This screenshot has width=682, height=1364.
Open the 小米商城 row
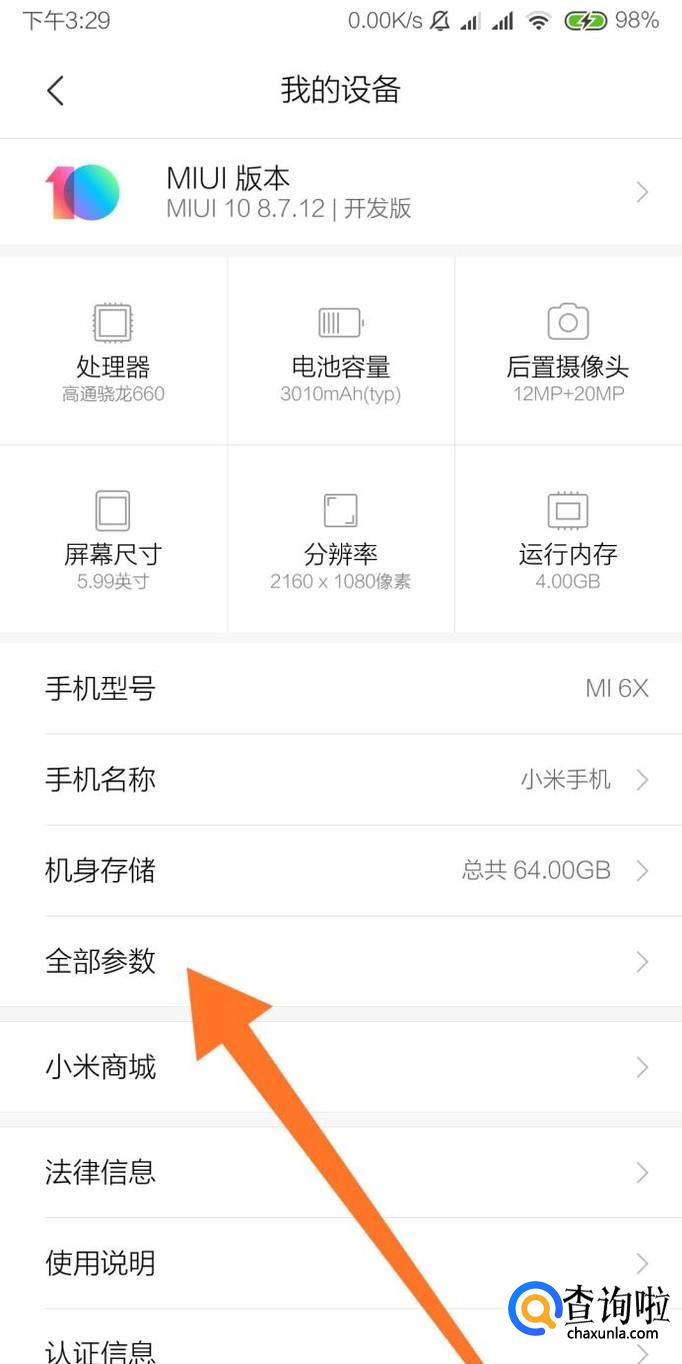tap(340, 1067)
